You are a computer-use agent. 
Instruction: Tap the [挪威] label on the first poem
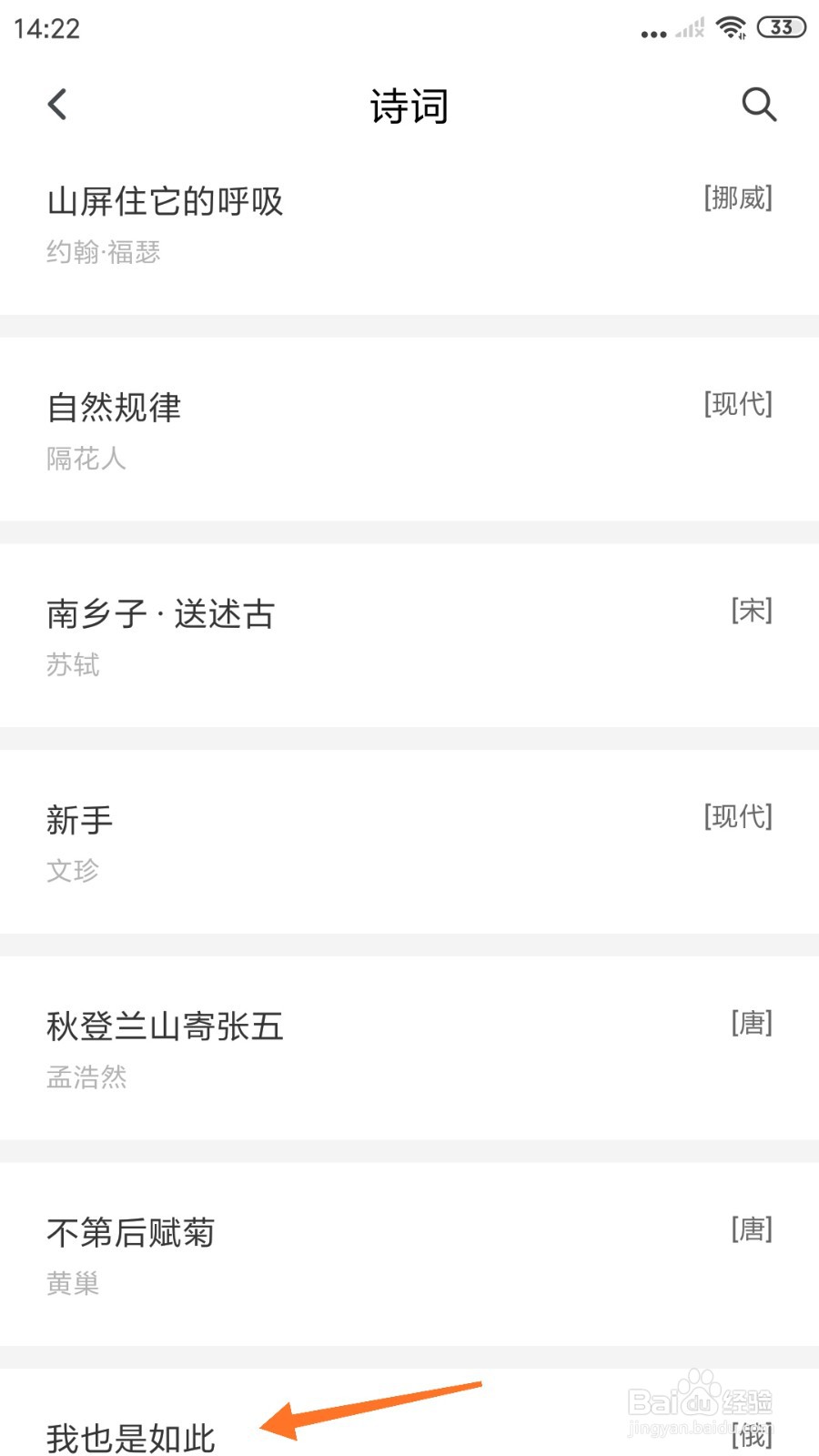(737, 197)
